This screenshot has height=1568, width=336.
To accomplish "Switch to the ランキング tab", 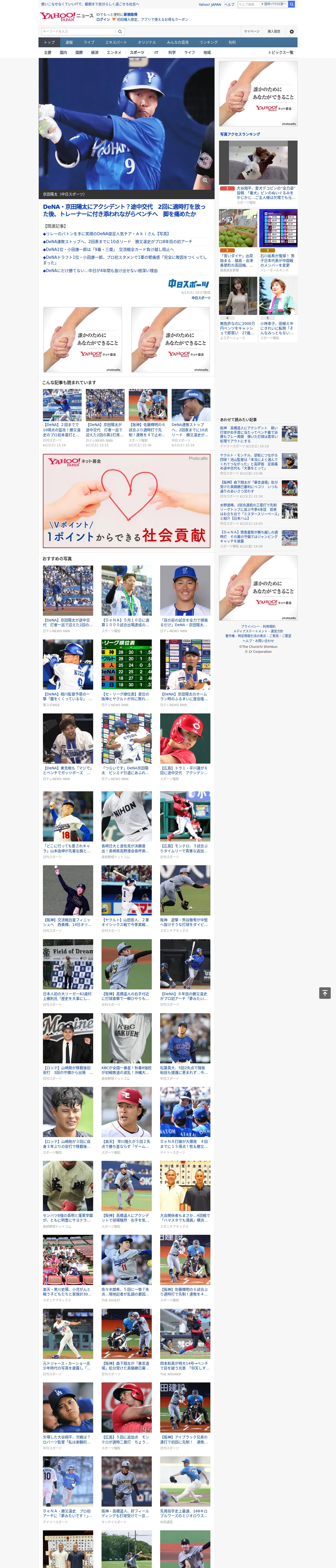I will (209, 42).
